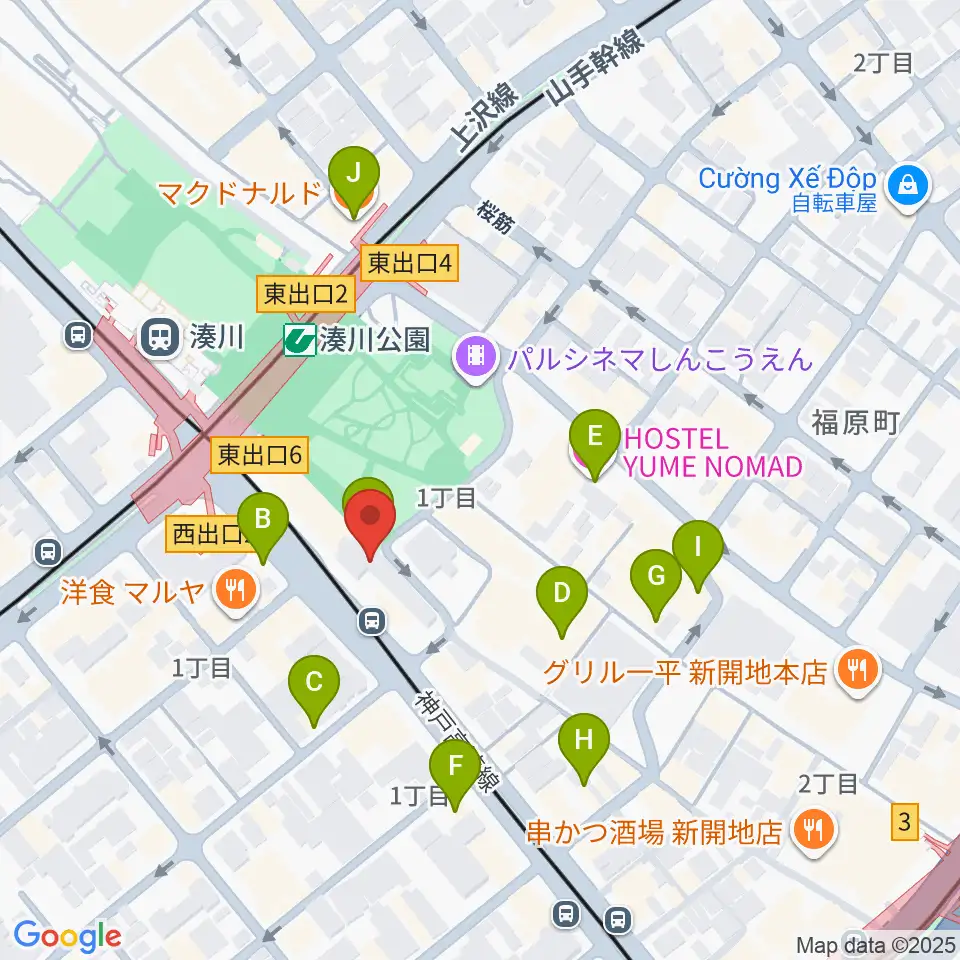Open the Cường Xế Độp shop icon
The width and height of the screenshot is (960, 960).
pyautogui.click(x=907, y=184)
